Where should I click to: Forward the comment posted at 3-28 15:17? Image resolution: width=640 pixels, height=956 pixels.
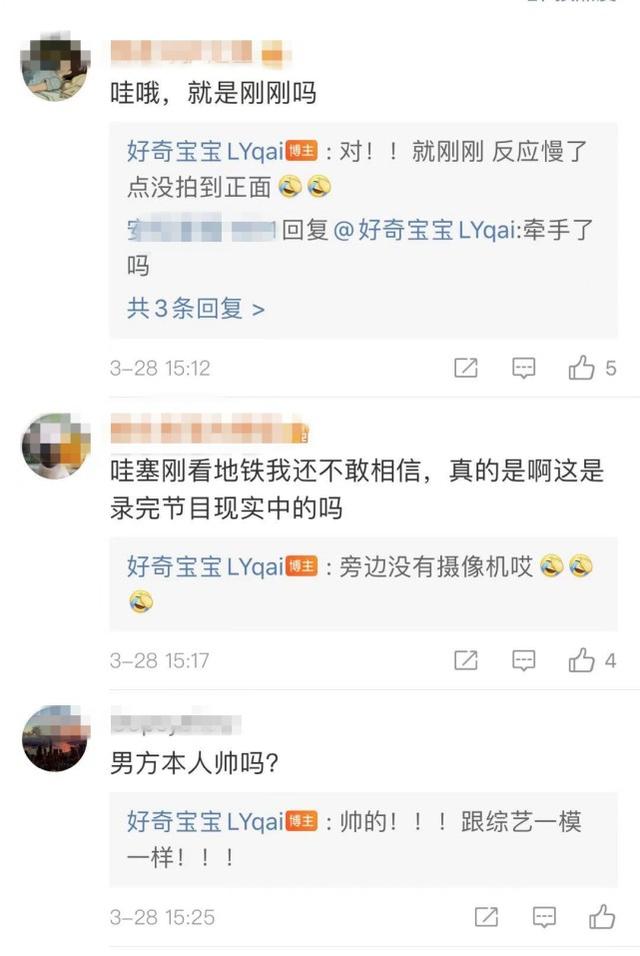click(466, 660)
